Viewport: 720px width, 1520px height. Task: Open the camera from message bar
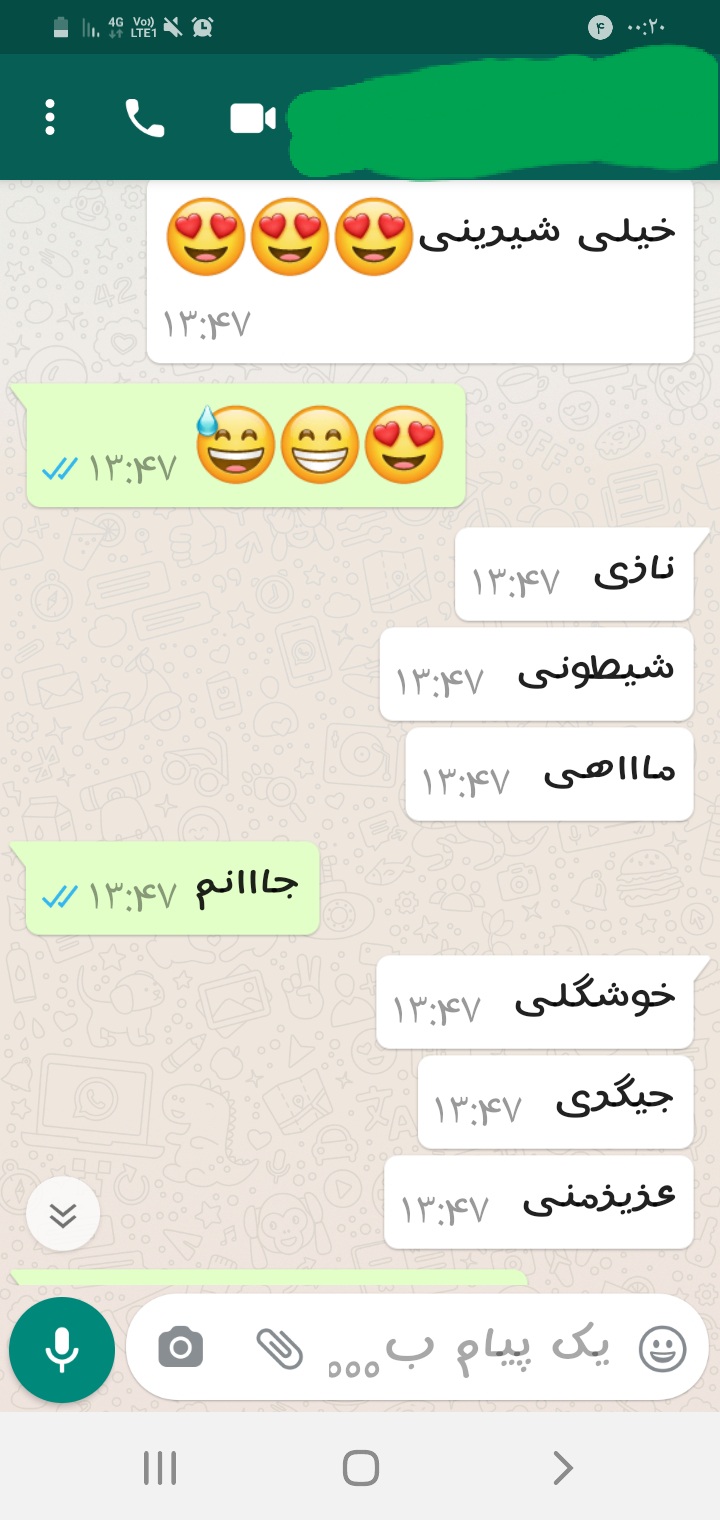[x=181, y=1348]
